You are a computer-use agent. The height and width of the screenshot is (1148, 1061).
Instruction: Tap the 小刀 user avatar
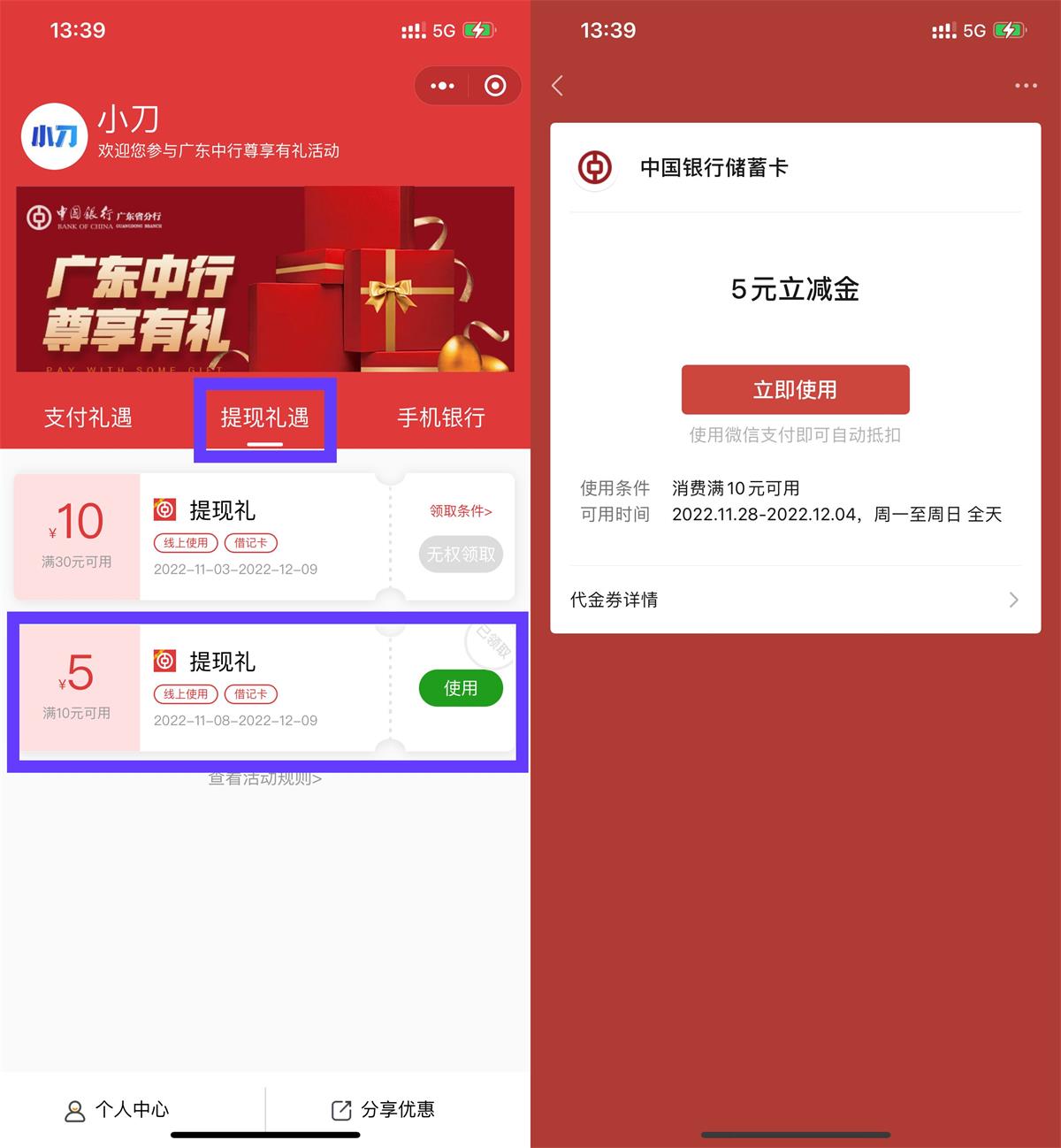[53, 134]
